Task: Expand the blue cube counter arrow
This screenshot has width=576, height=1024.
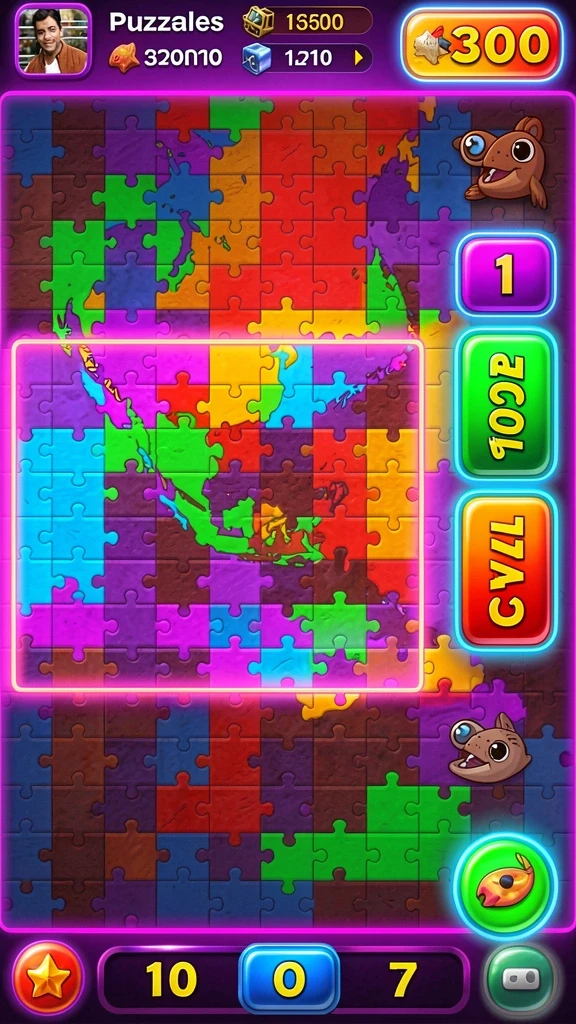Action: [358, 58]
